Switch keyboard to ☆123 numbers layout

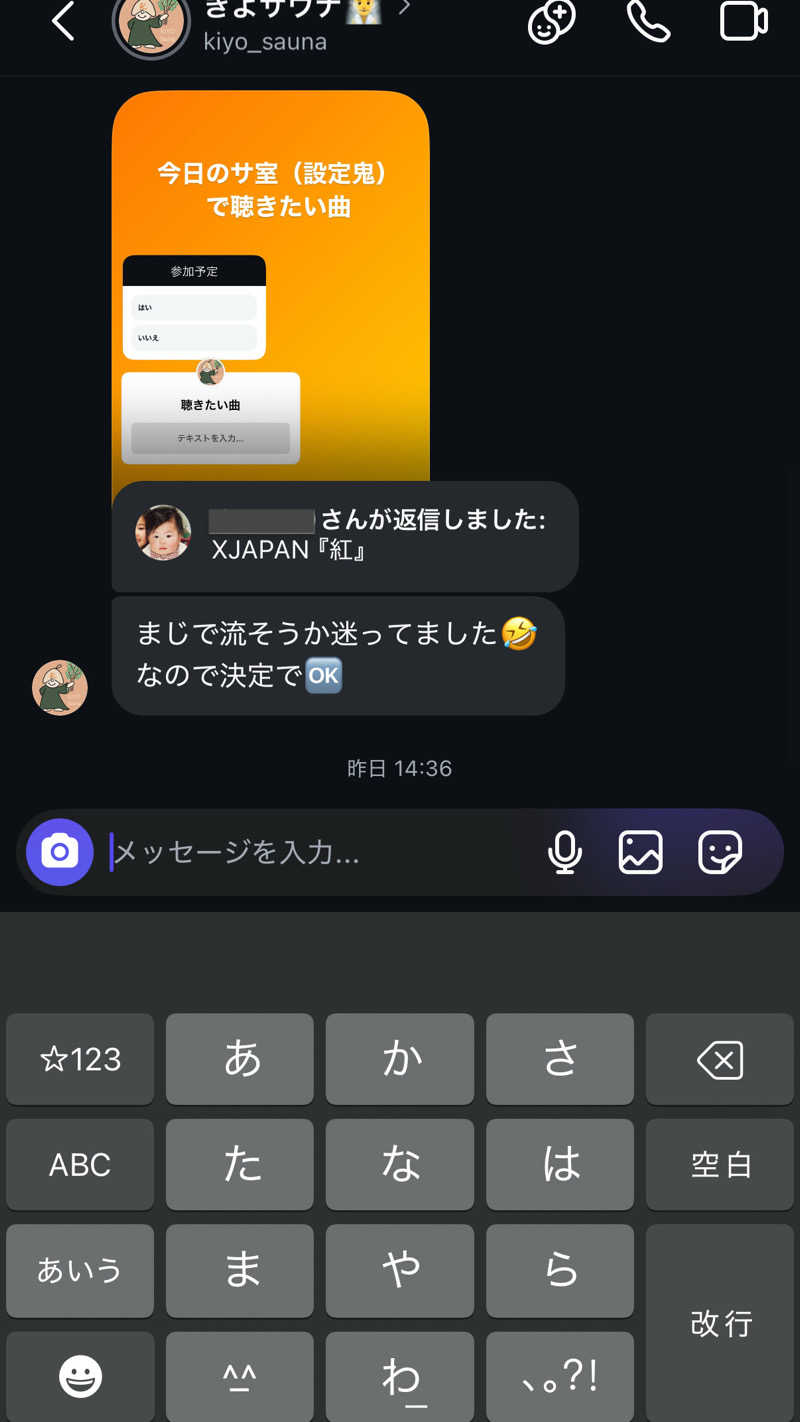[x=80, y=1059]
